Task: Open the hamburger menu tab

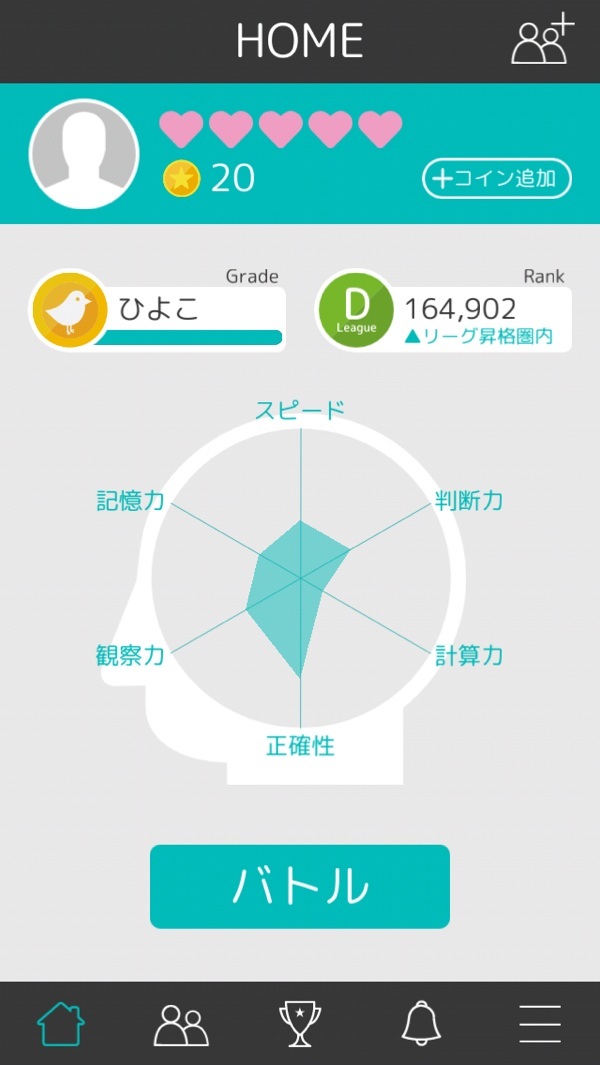Action: pos(540,1023)
